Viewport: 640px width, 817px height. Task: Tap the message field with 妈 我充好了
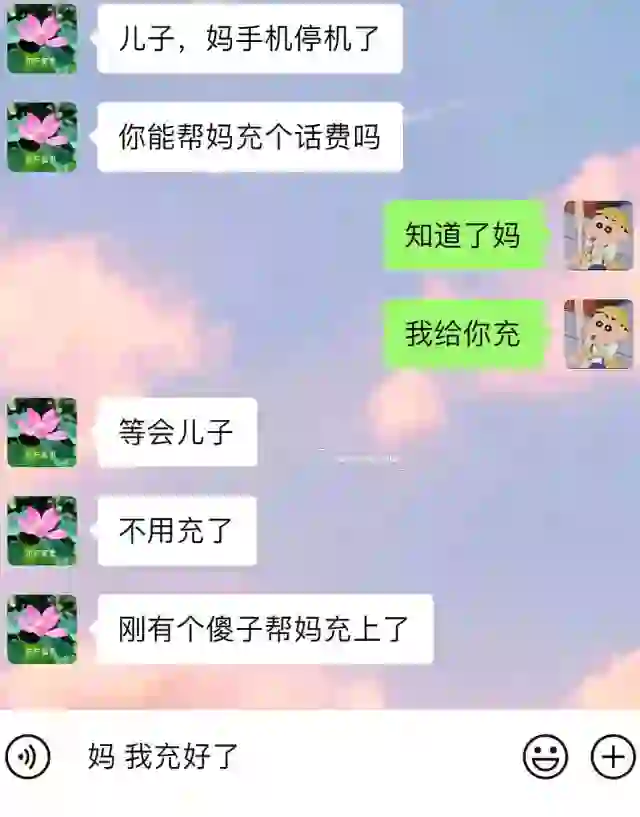point(290,757)
